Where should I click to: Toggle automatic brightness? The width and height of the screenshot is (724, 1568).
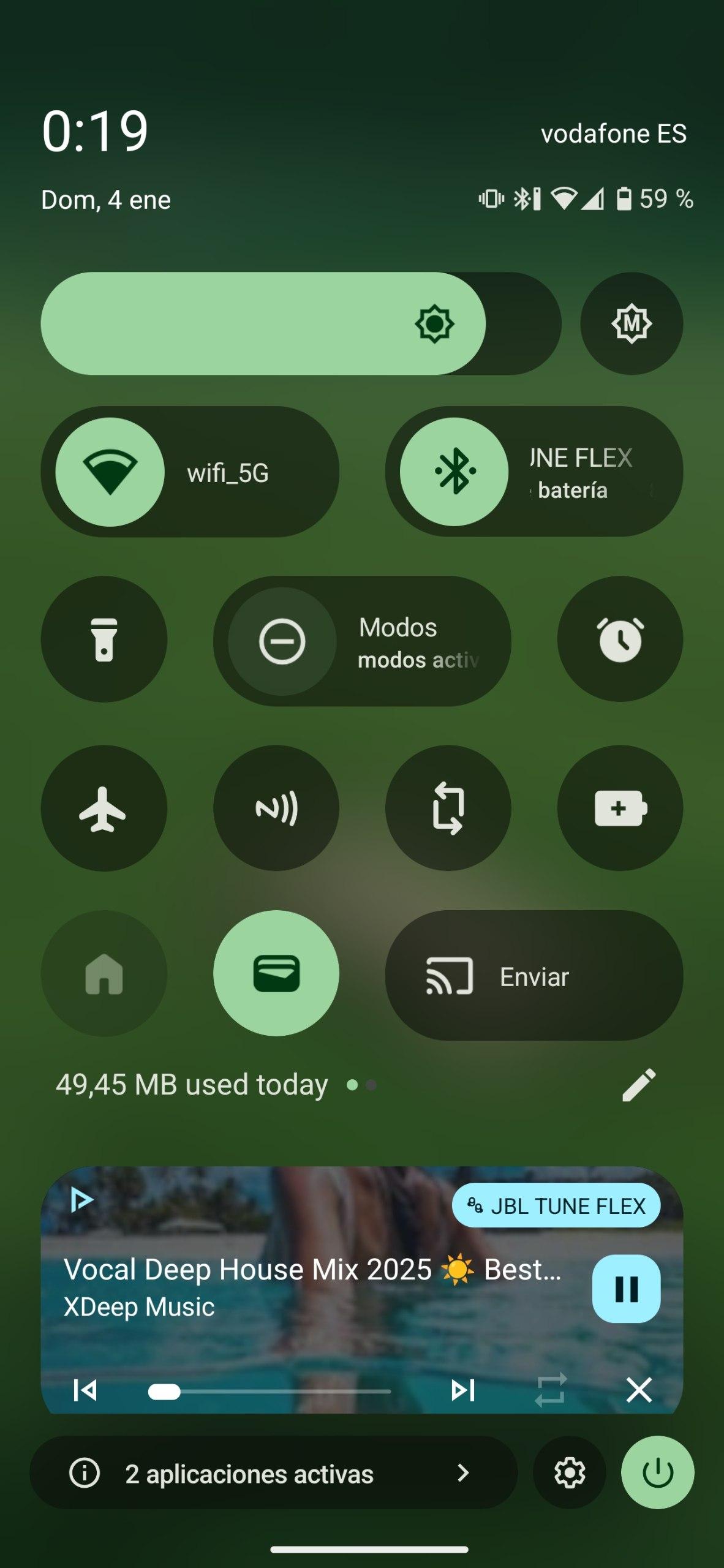pyautogui.click(x=632, y=323)
